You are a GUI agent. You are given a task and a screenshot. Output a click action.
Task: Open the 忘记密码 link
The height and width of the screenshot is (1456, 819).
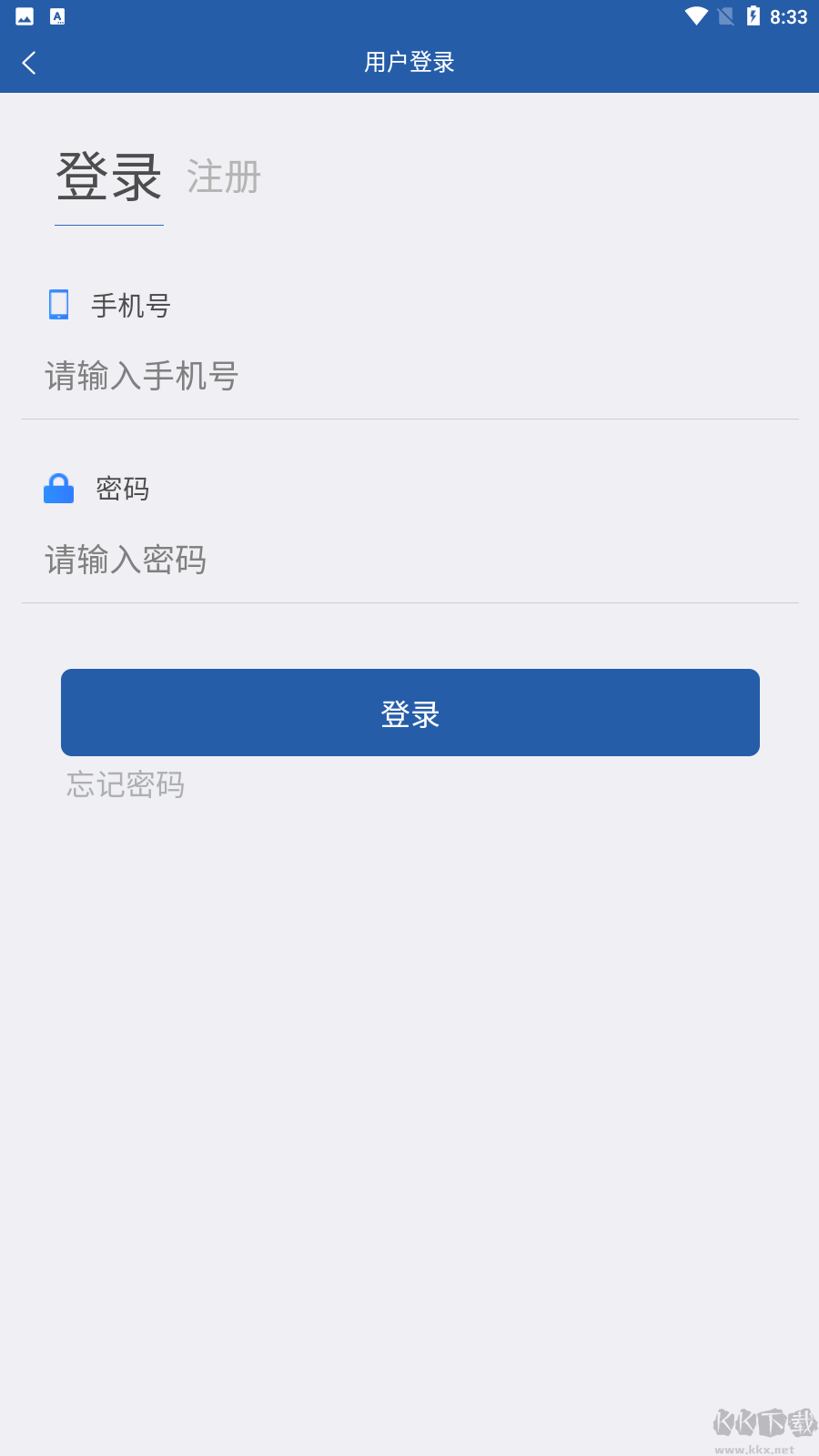point(124,784)
